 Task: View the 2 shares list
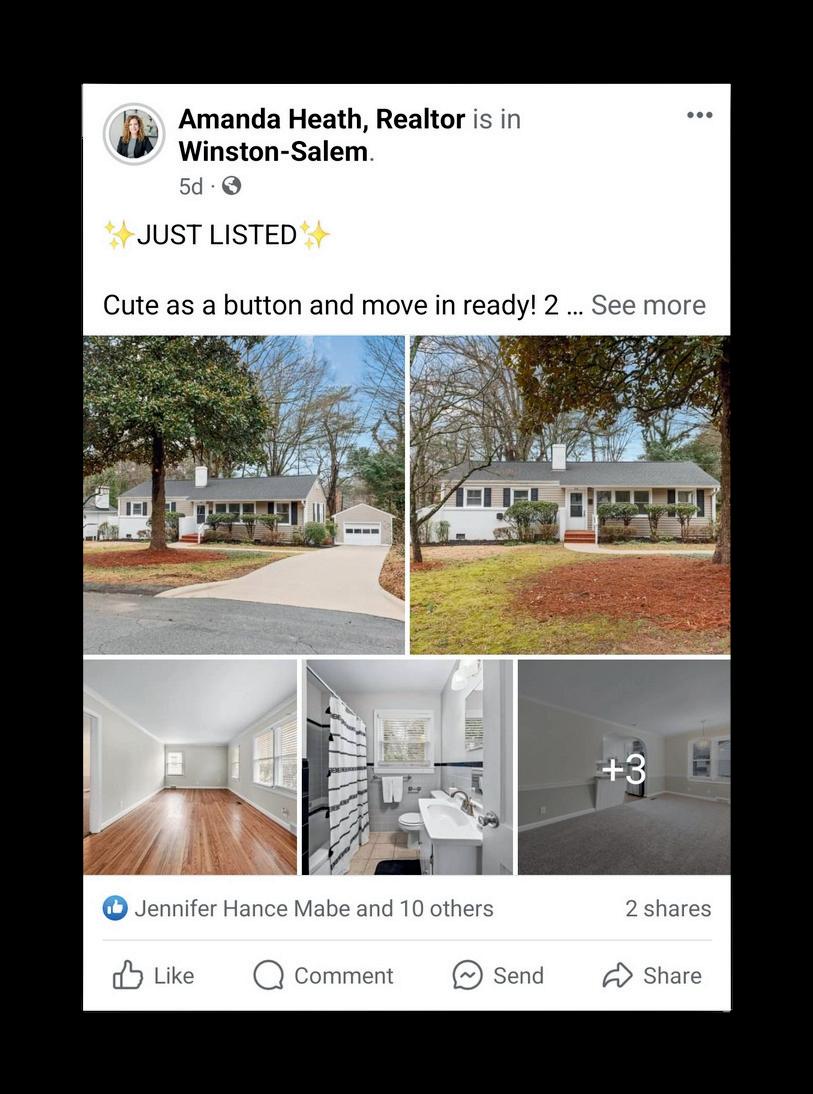point(668,908)
